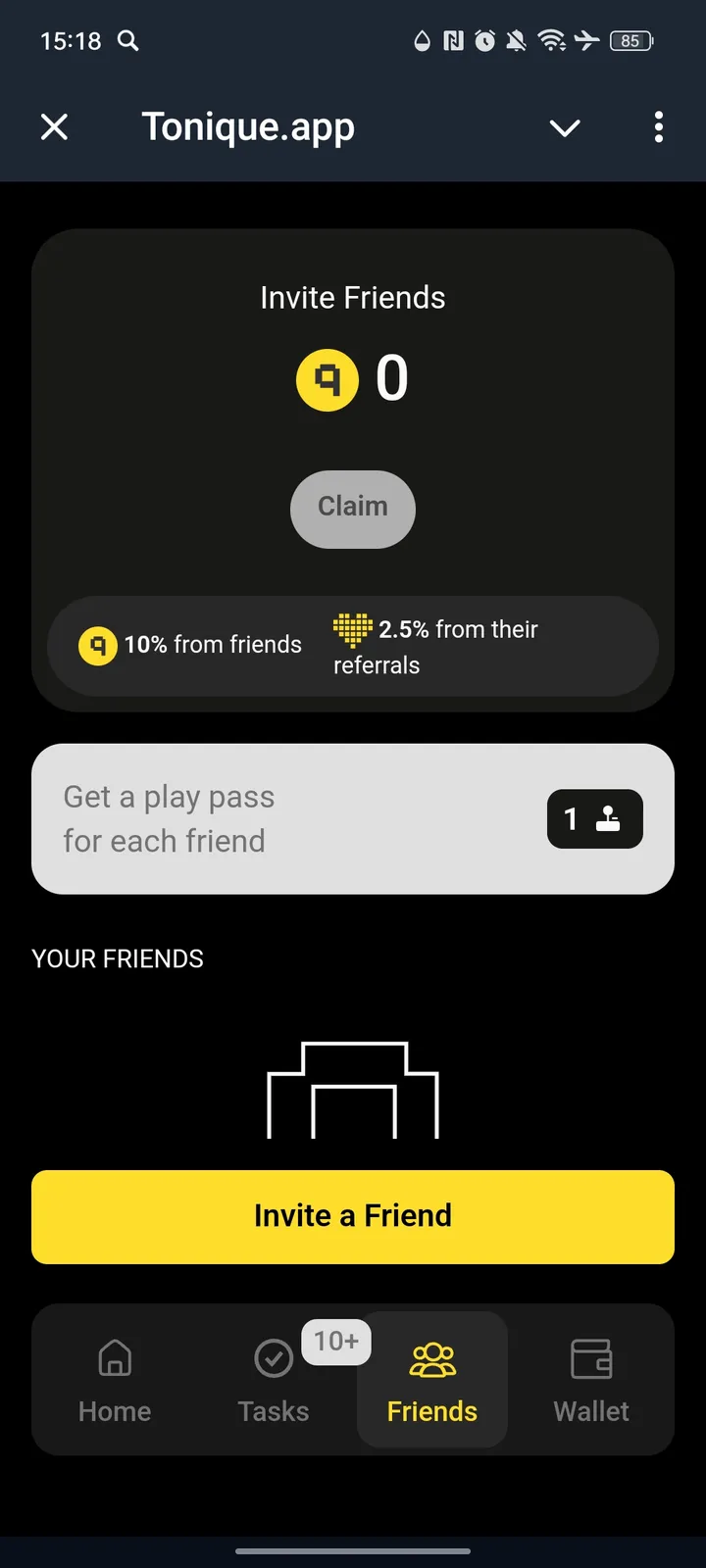Open the Wallet icon in bottom bar
Image resolution: width=706 pixels, height=1568 pixels.
pos(590,1358)
